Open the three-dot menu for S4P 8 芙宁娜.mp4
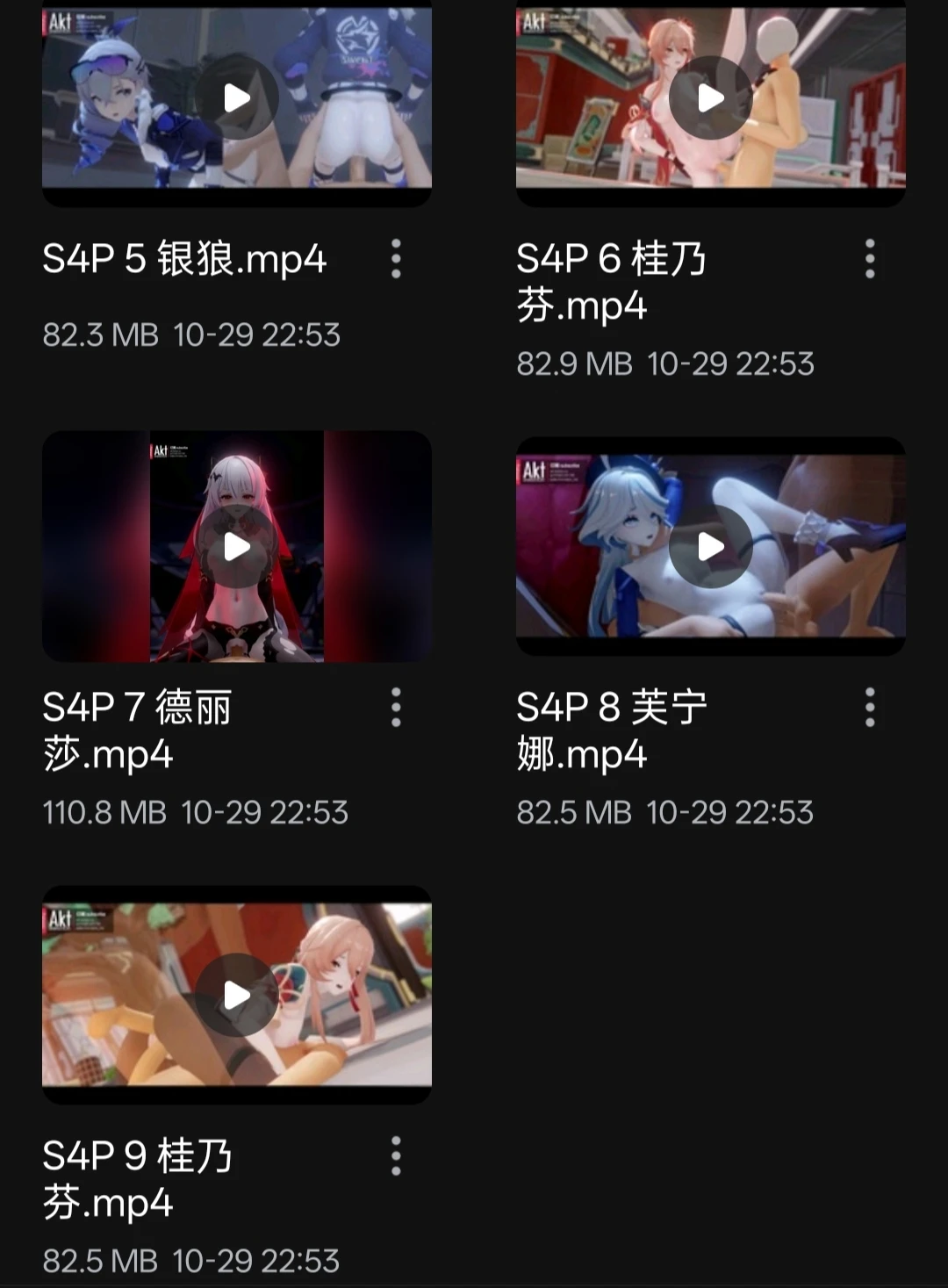Image resolution: width=948 pixels, height=1288 pixels. [x=871, y=705]
